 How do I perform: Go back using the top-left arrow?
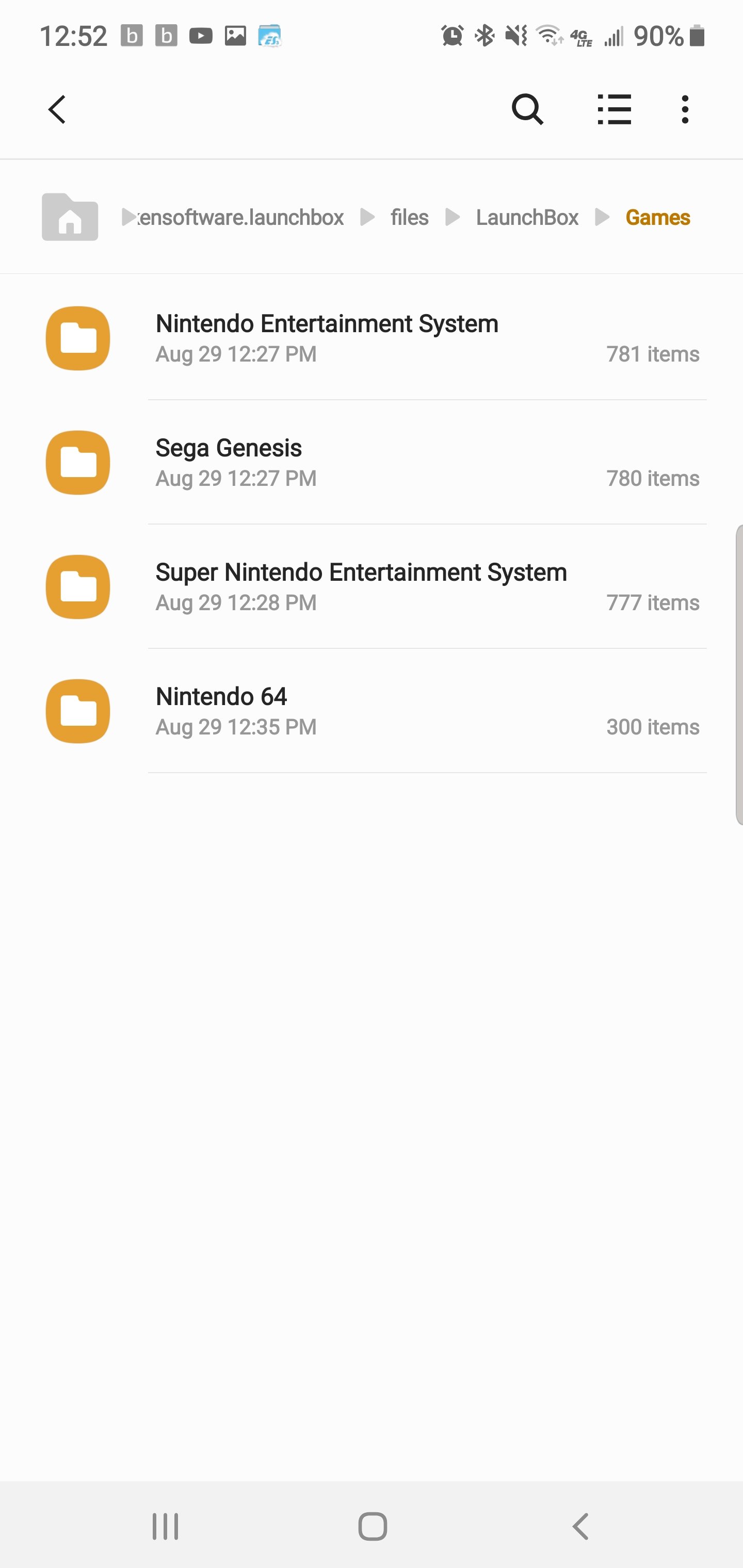57,109
